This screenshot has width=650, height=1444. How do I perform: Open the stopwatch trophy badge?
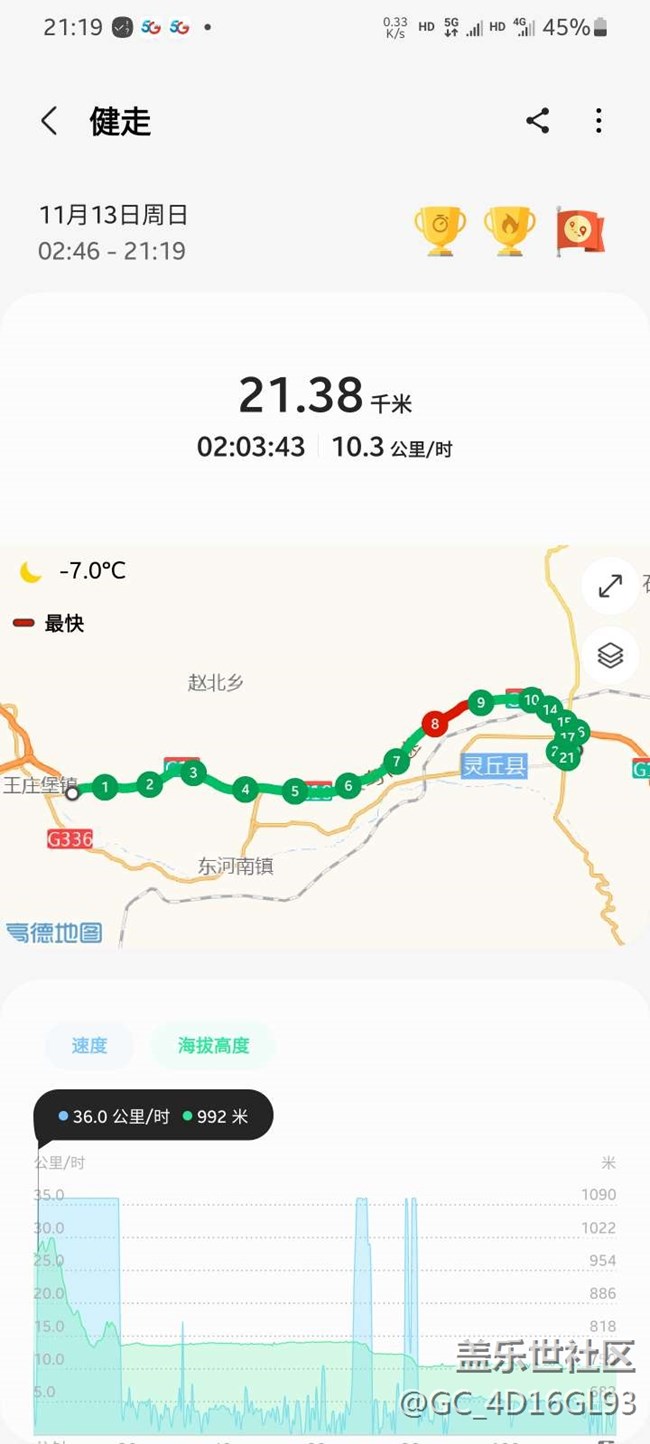pyautogui.click(x=440, y=231)
